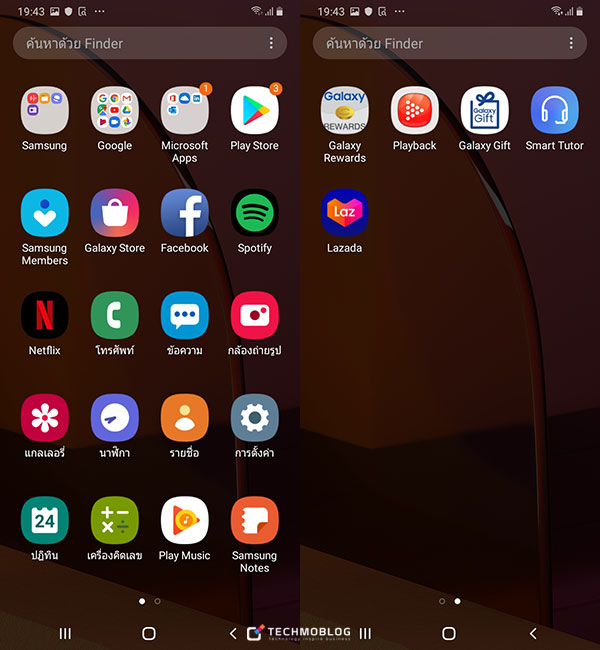Open the Google apps folder

[x=115, y=111]
